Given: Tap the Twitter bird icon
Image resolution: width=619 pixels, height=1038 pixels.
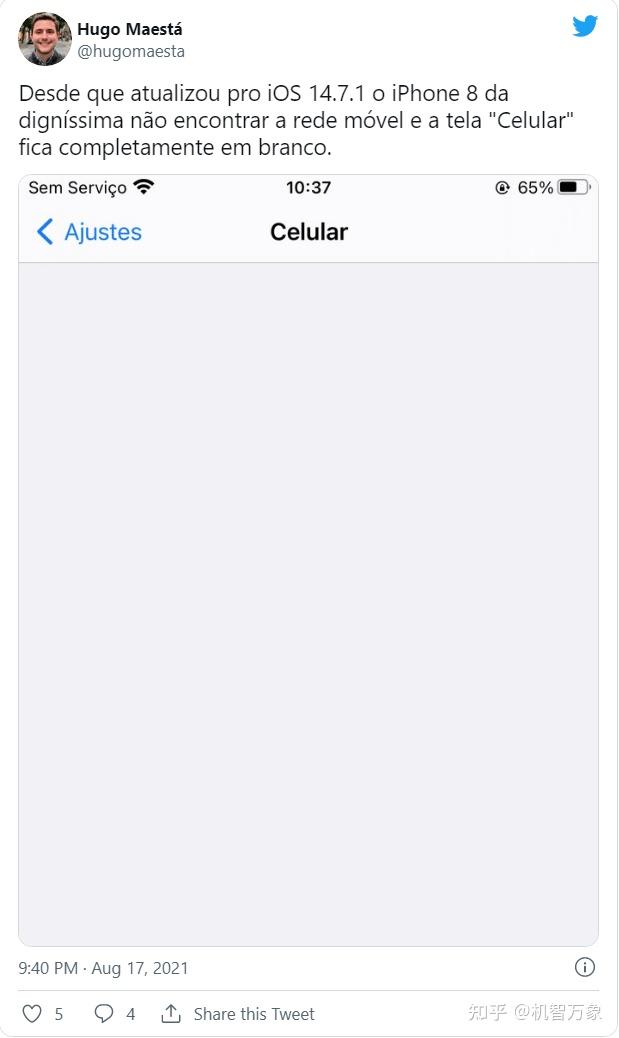Looking at the screenshot, I should (585, 27).
